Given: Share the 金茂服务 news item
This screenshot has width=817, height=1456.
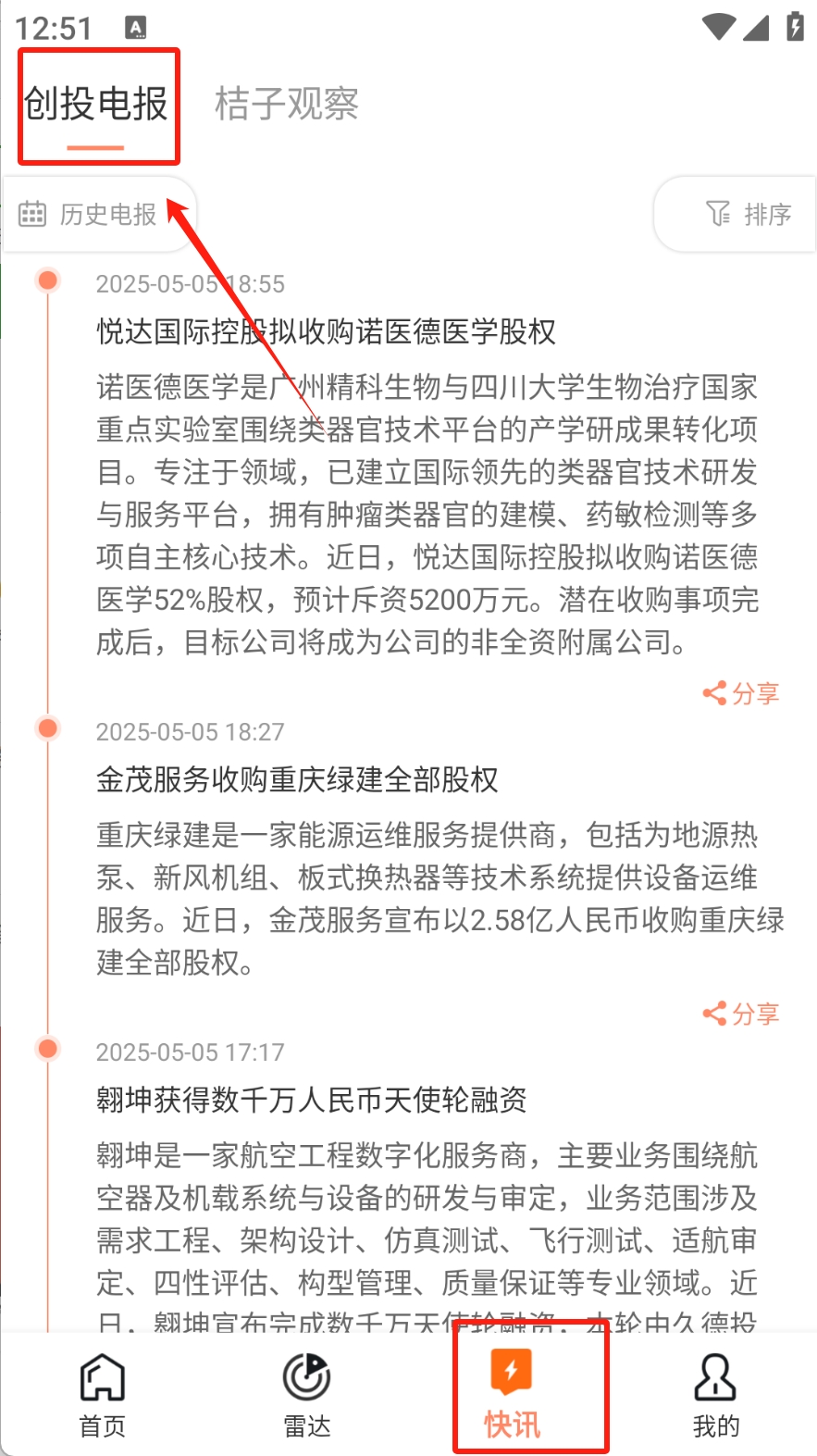Looking at the screenshot, I should click(x=741, y=1014).
